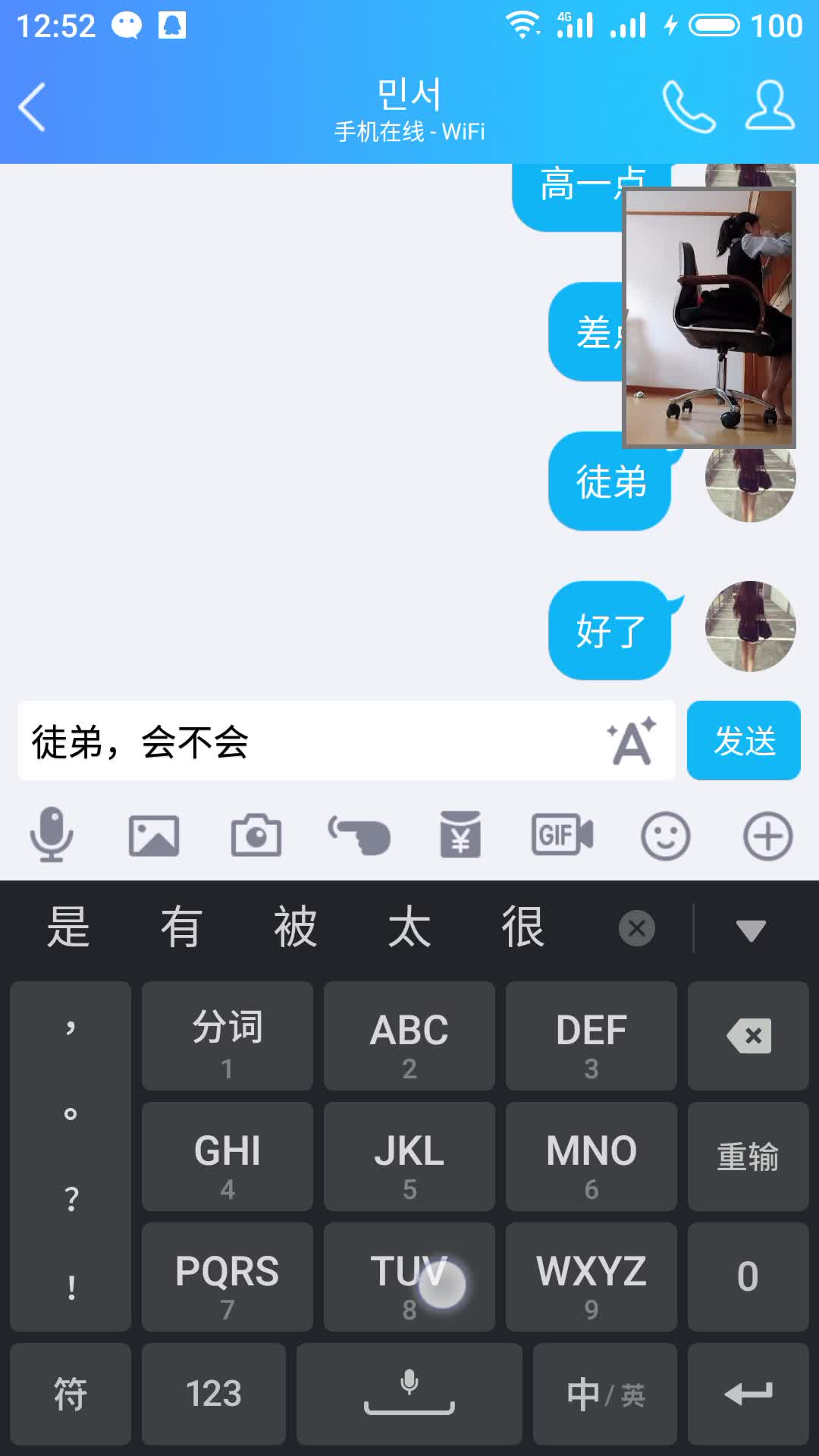Open the floating video thumbnail
This screenshot has height=1456, width=819.
point(708,317)
